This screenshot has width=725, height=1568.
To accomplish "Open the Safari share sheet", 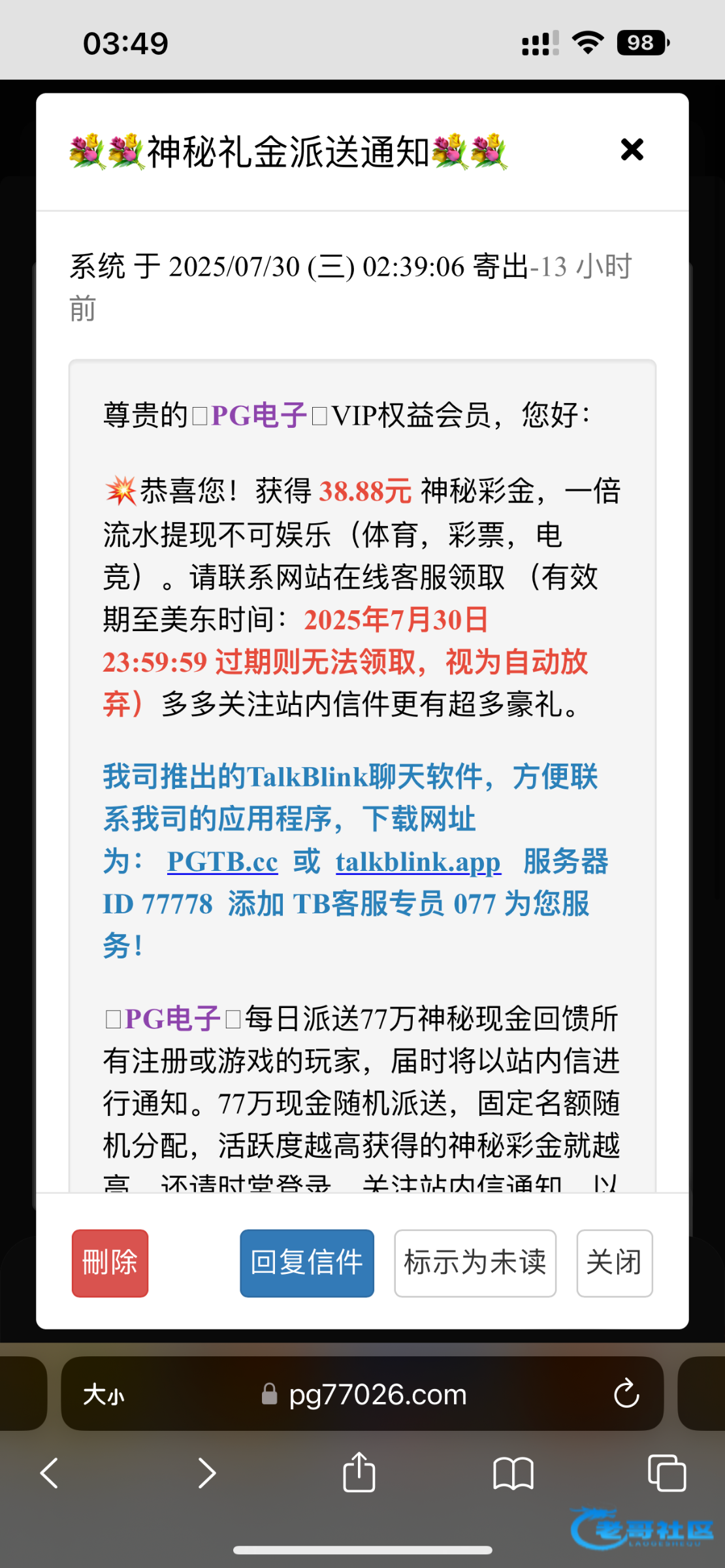I will click(x=359, y=1472).
